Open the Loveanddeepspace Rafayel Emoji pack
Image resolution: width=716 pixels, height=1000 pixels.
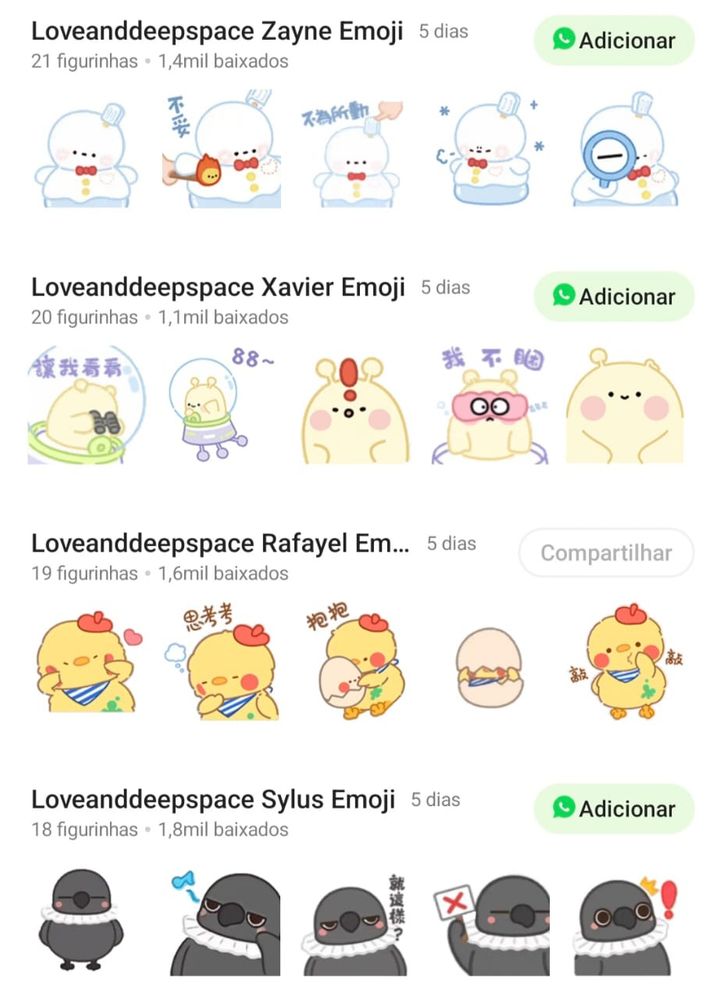(220, 543)
